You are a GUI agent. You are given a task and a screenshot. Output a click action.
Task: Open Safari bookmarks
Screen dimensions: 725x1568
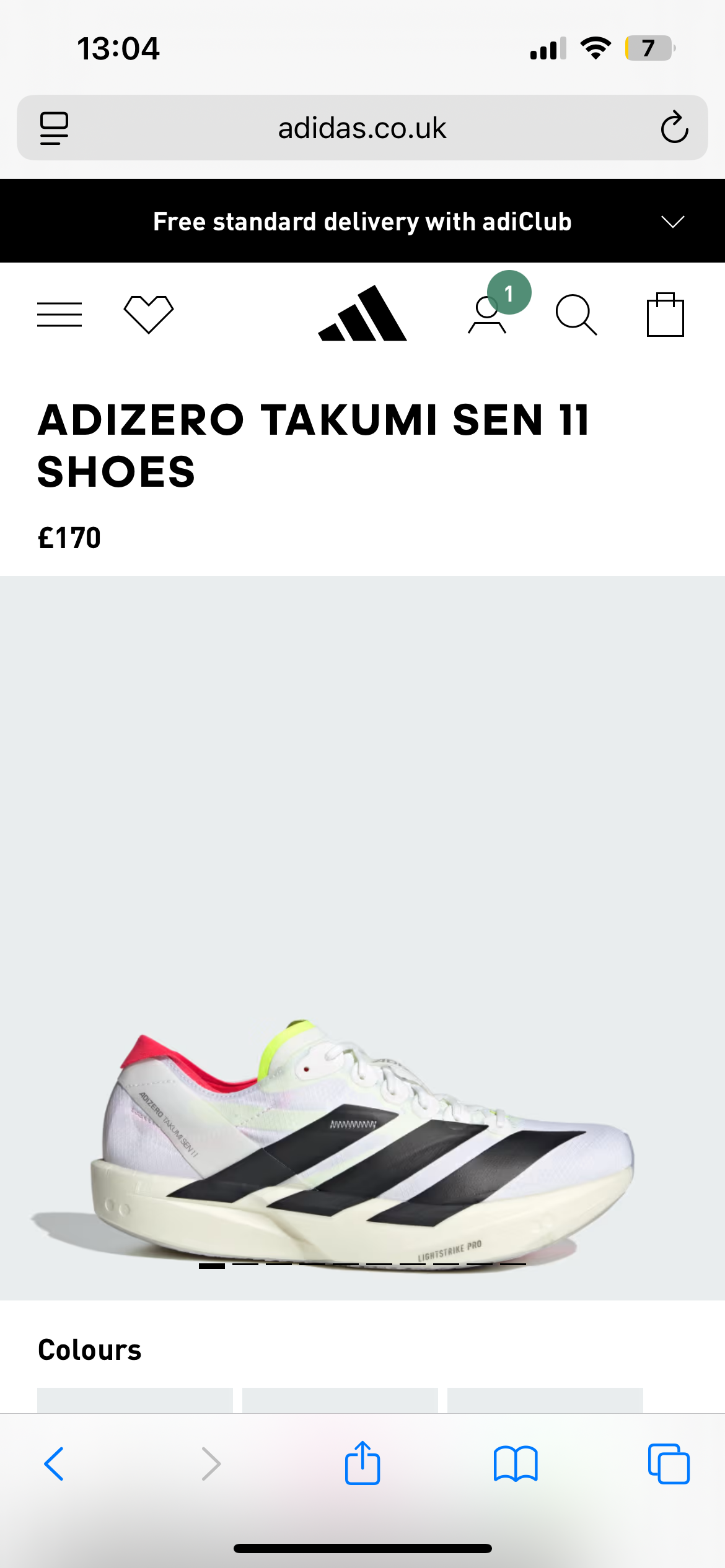click(x=516, y=1464)
